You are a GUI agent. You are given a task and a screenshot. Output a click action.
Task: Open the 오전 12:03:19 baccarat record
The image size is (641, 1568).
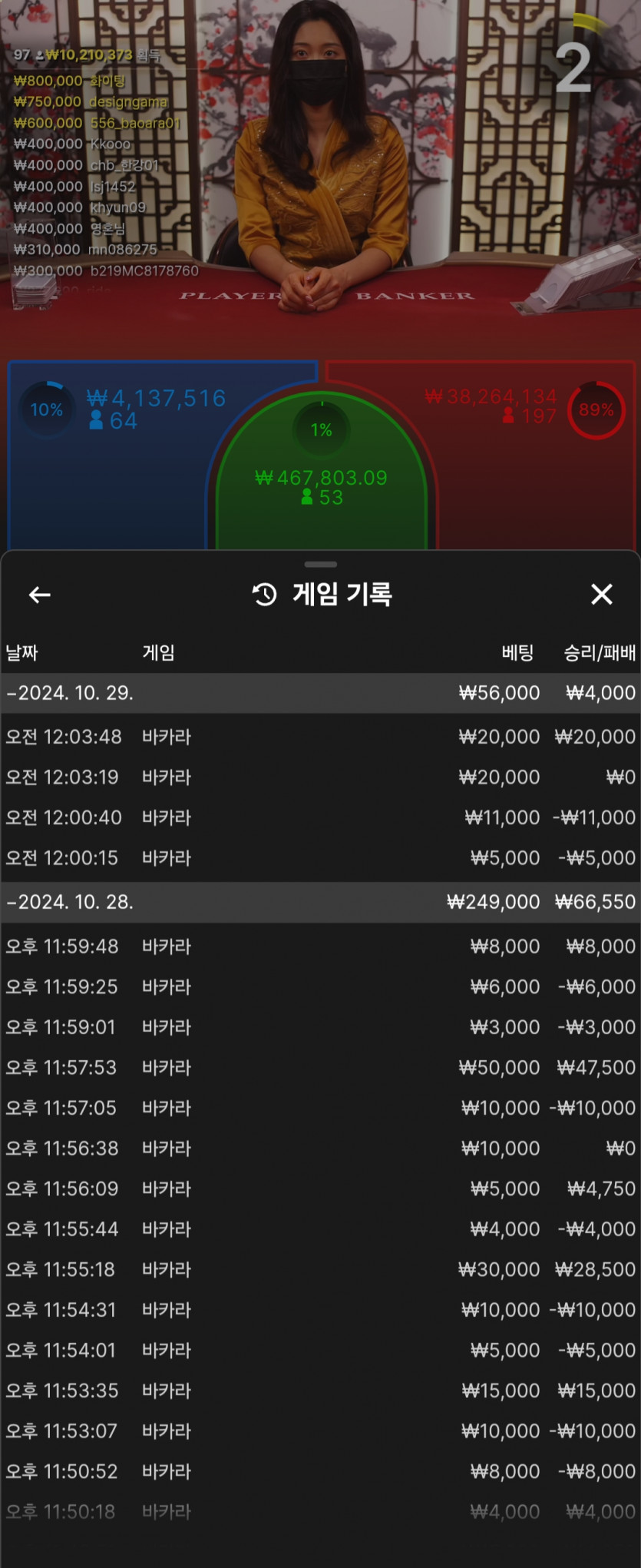pyautogui.click(x=321, y=777)
